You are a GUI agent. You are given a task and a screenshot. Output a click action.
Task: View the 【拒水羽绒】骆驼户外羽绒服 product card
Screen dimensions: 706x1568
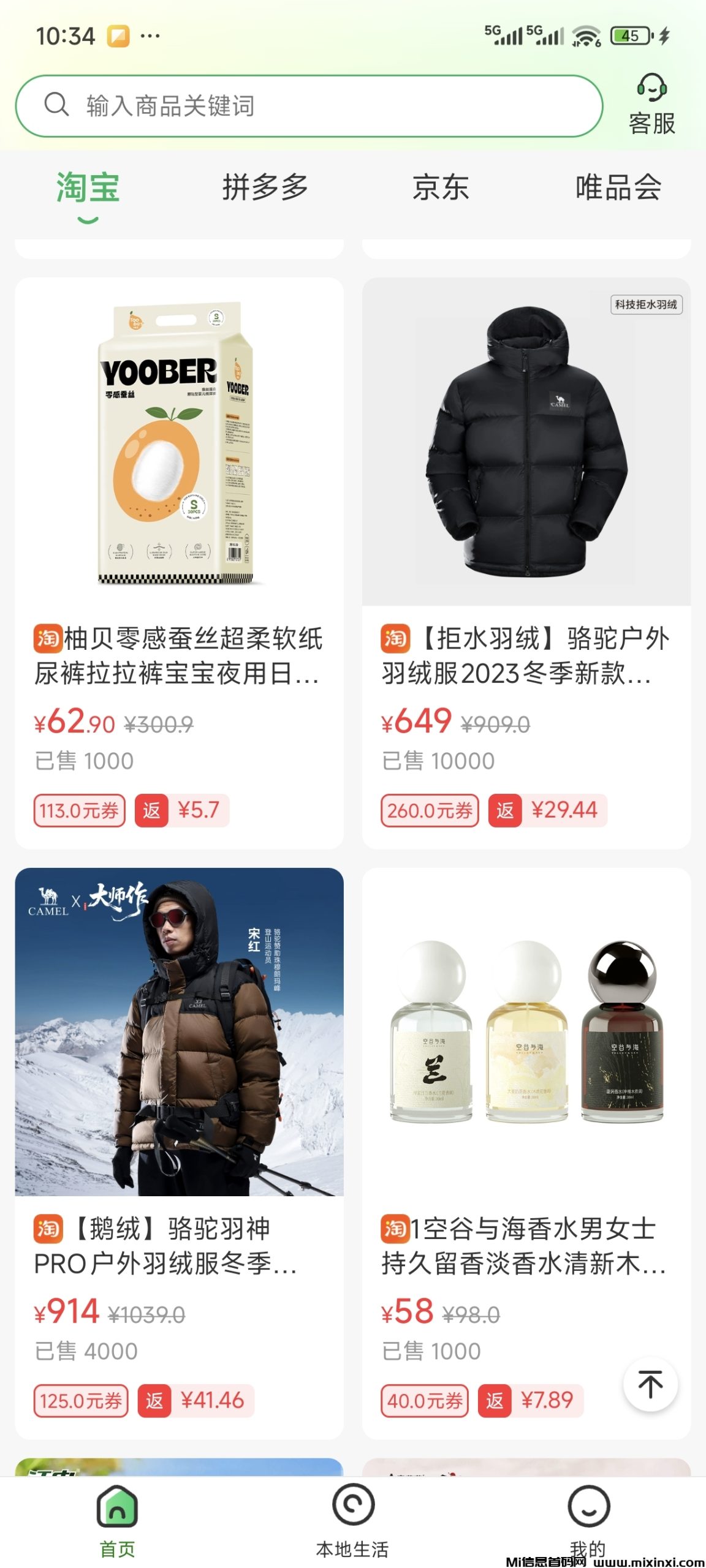click(526, 562)
